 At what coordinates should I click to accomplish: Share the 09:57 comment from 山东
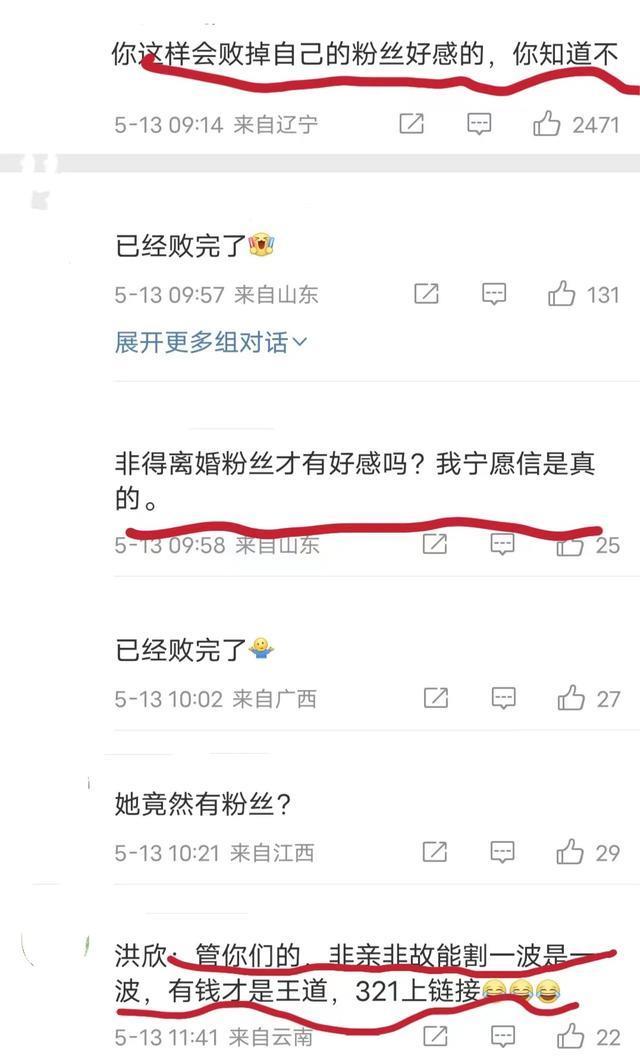[426, 294]
